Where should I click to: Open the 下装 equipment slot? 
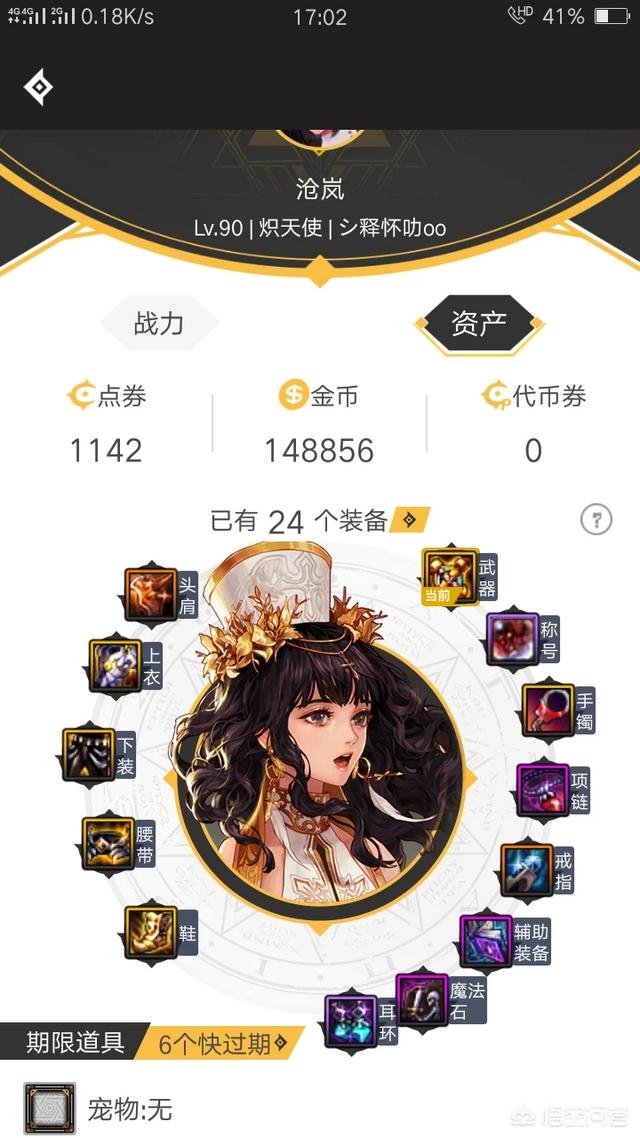(90, 754)
